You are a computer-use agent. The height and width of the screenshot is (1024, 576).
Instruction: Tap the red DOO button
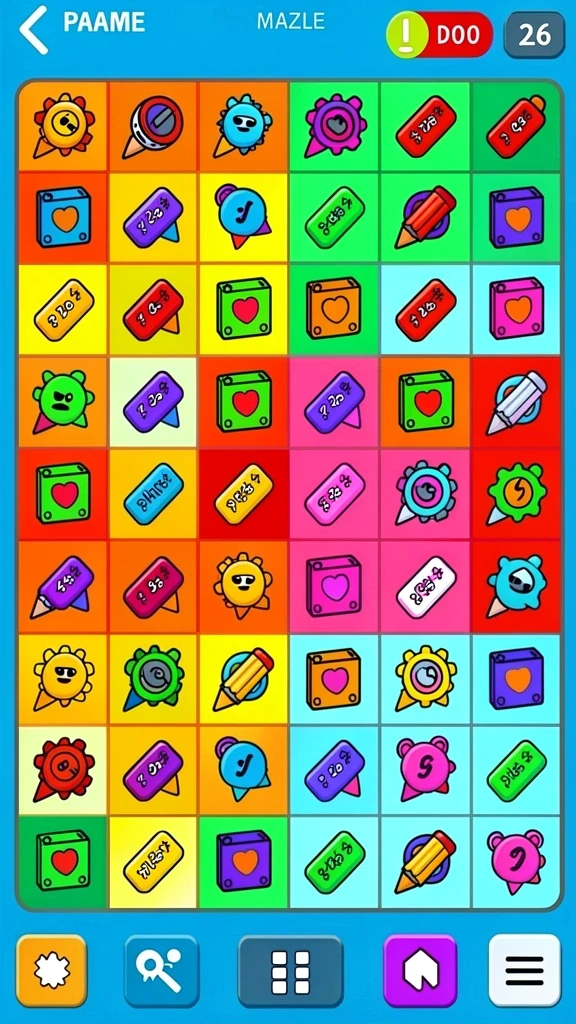click(x=457, y=35)
